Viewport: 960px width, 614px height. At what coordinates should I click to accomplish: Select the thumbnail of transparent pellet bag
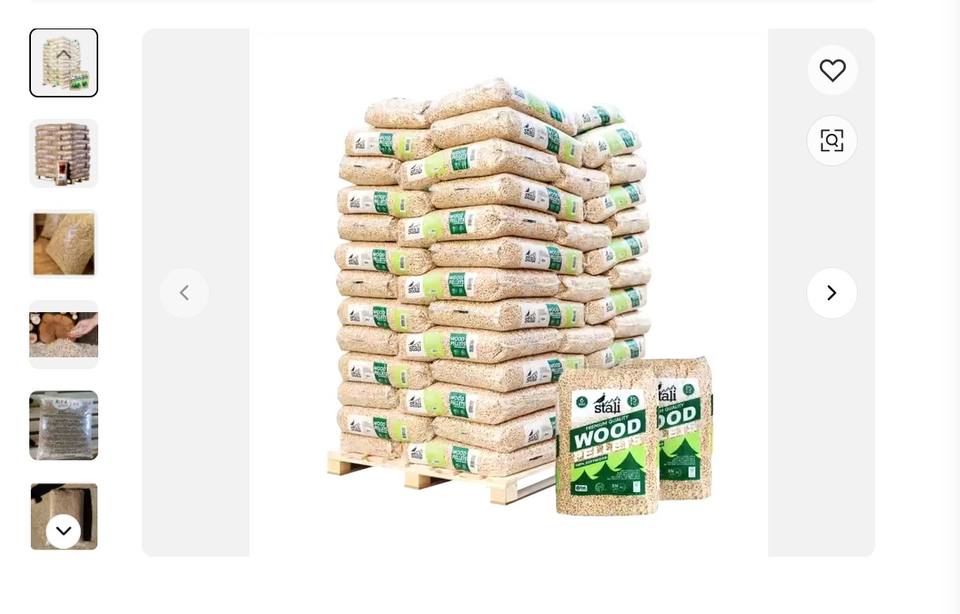[x=64, y=425]
